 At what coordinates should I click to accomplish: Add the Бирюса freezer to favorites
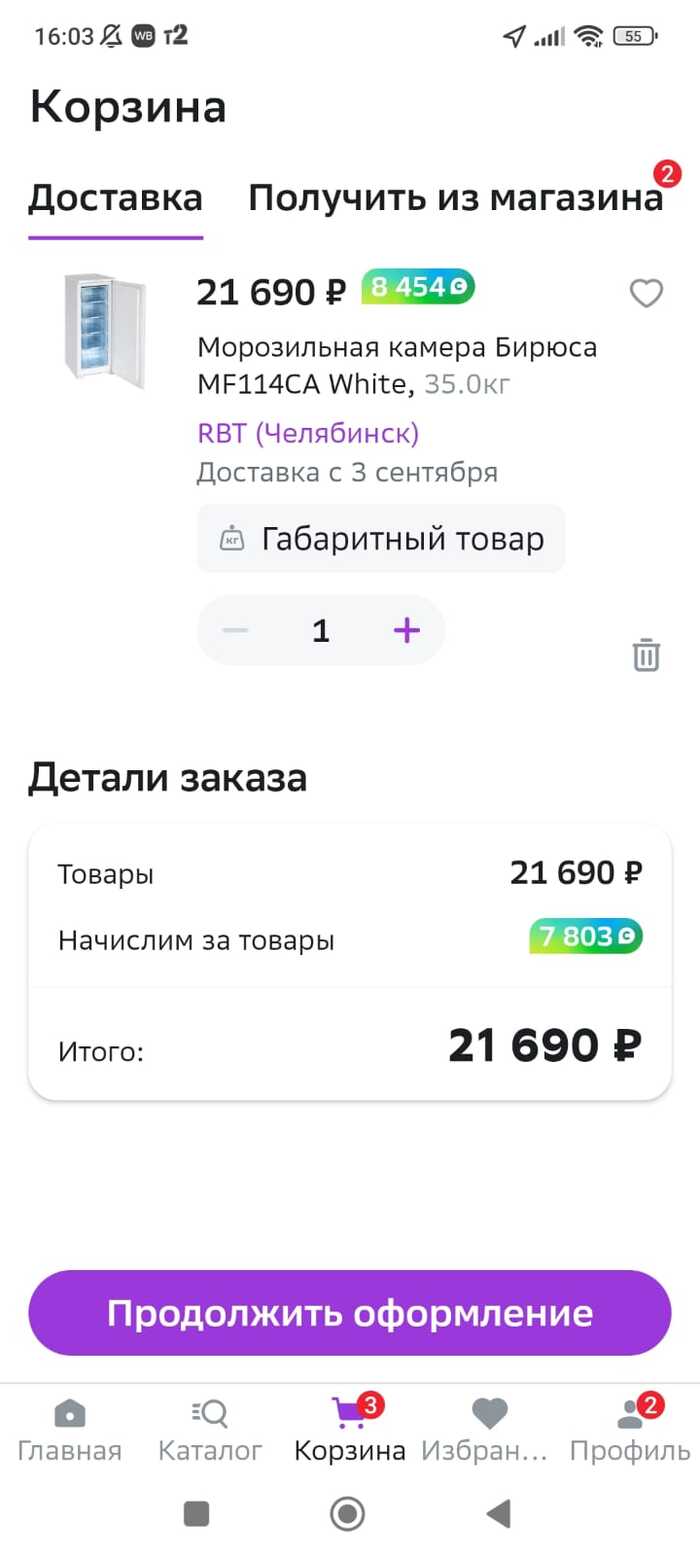coord(646,294)
